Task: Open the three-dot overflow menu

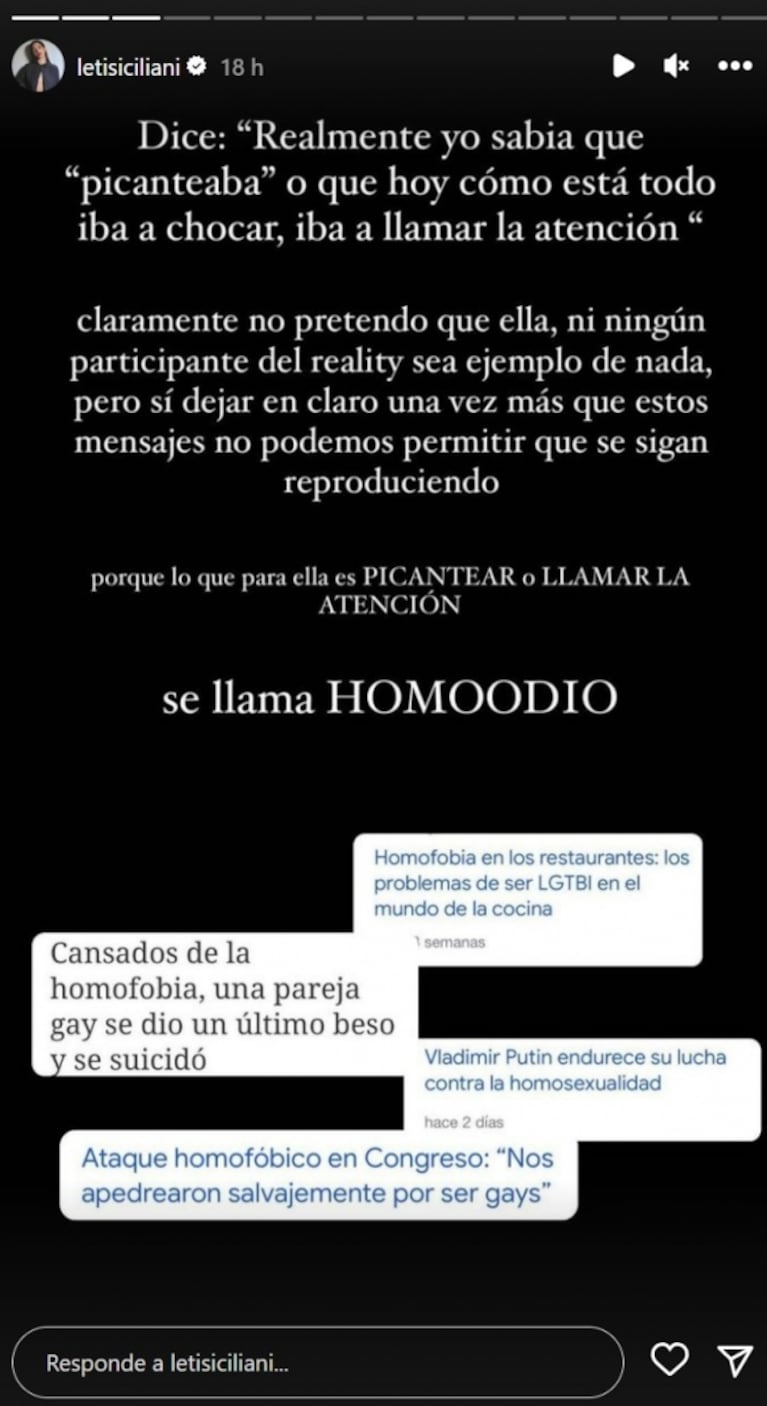Action: pyautogui.click(x=735, y=66)
